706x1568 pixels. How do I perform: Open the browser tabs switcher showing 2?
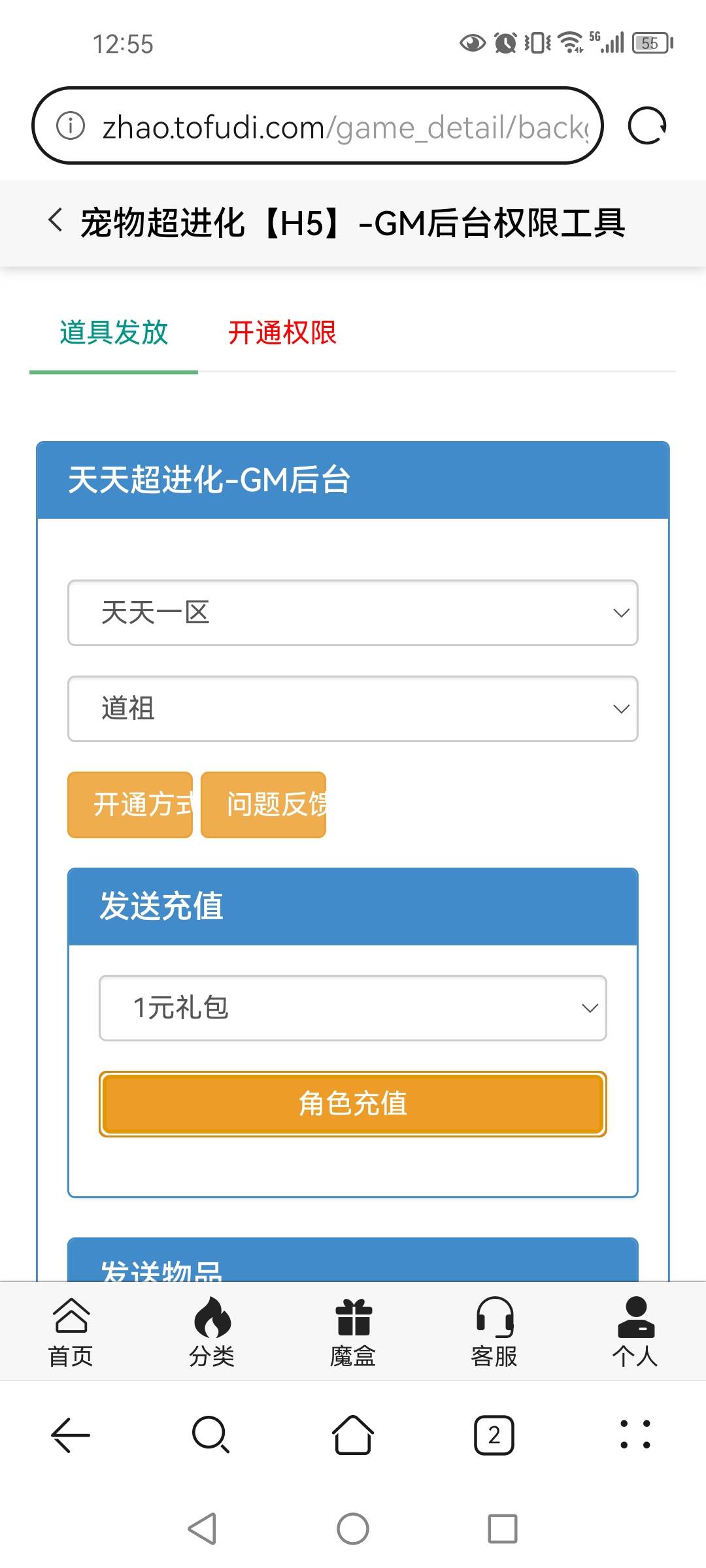point(494,1435)
